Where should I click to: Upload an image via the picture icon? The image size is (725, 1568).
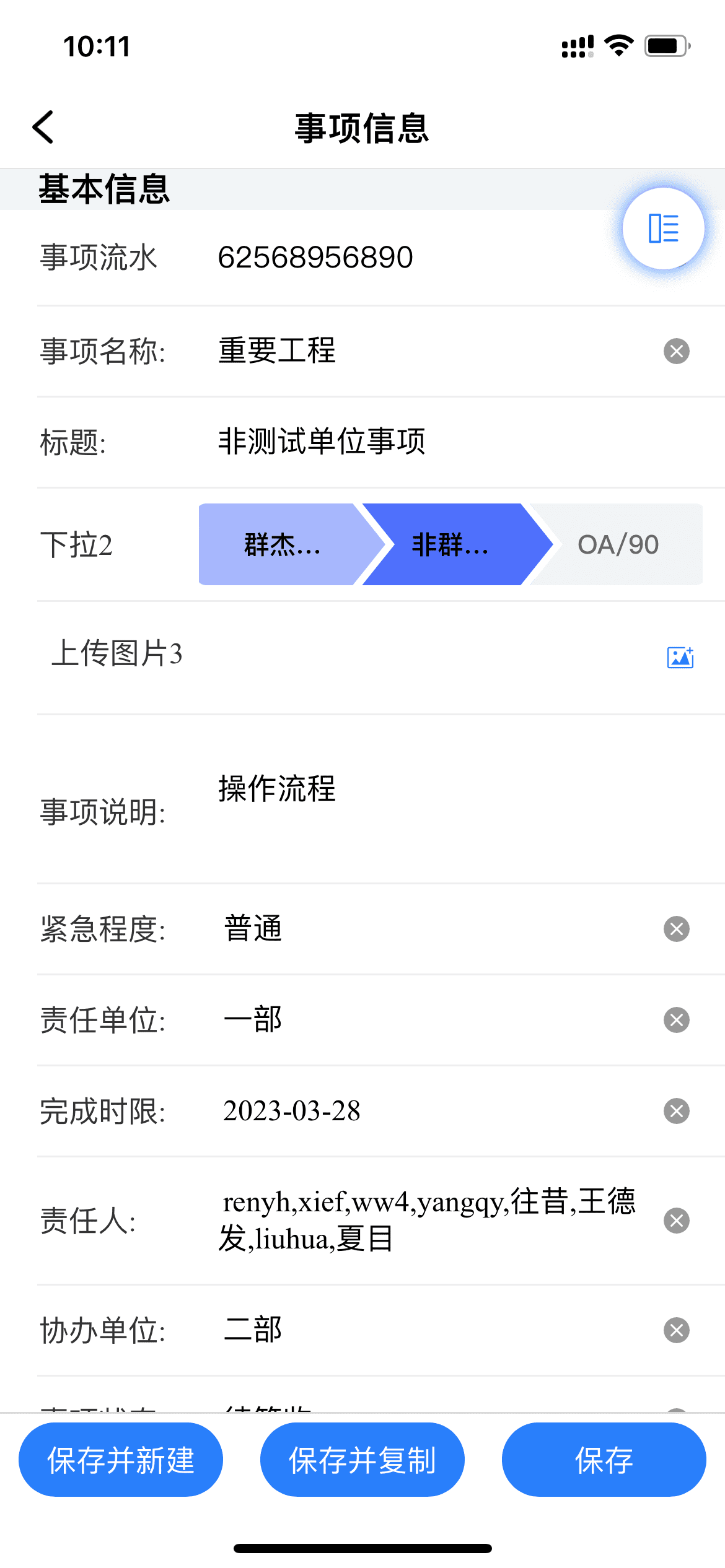tap(680, 657)
